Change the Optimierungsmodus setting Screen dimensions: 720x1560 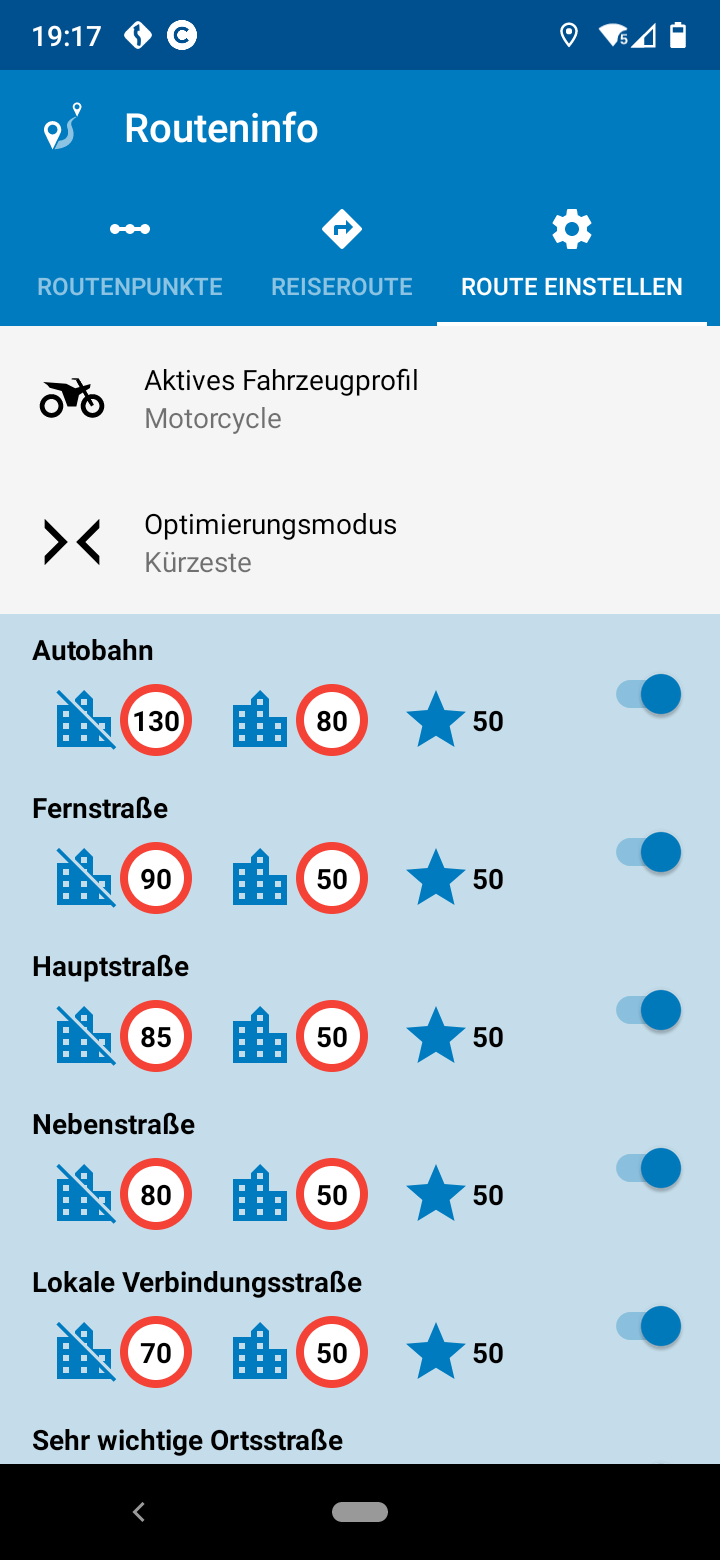(x=360, y=542)
